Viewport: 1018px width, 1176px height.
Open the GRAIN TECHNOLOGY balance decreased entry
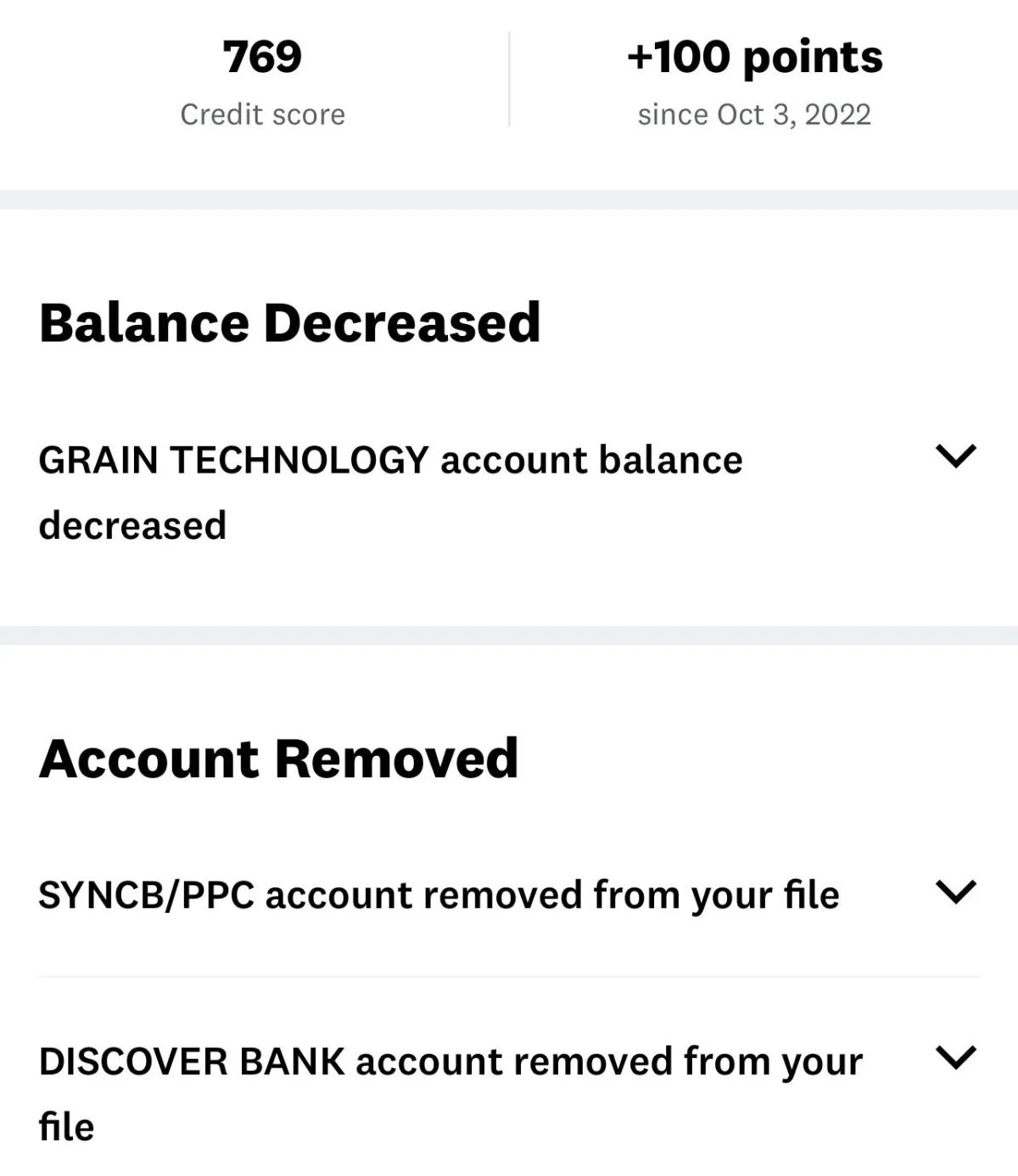coord(390,490)
